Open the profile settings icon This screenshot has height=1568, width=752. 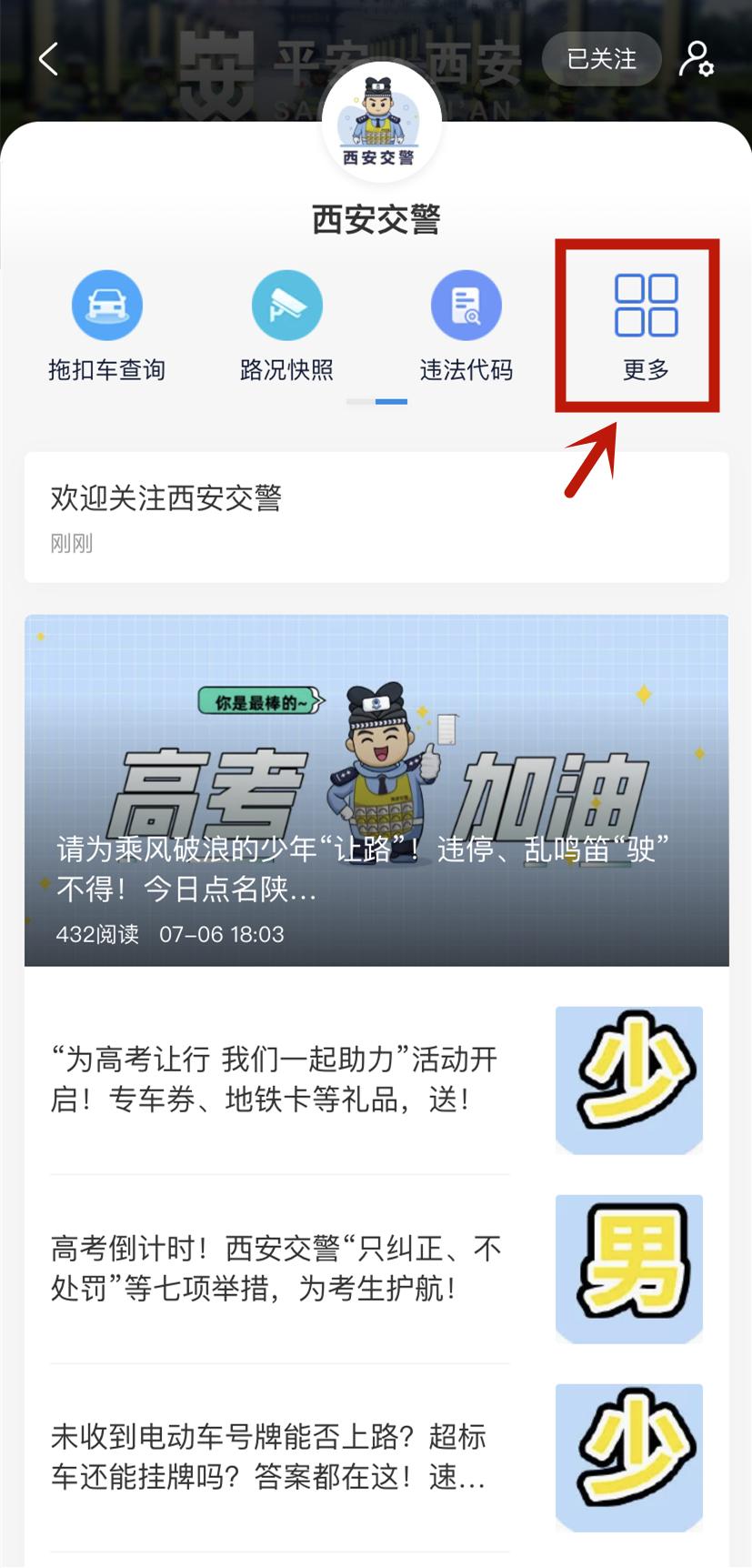[697, 59]
